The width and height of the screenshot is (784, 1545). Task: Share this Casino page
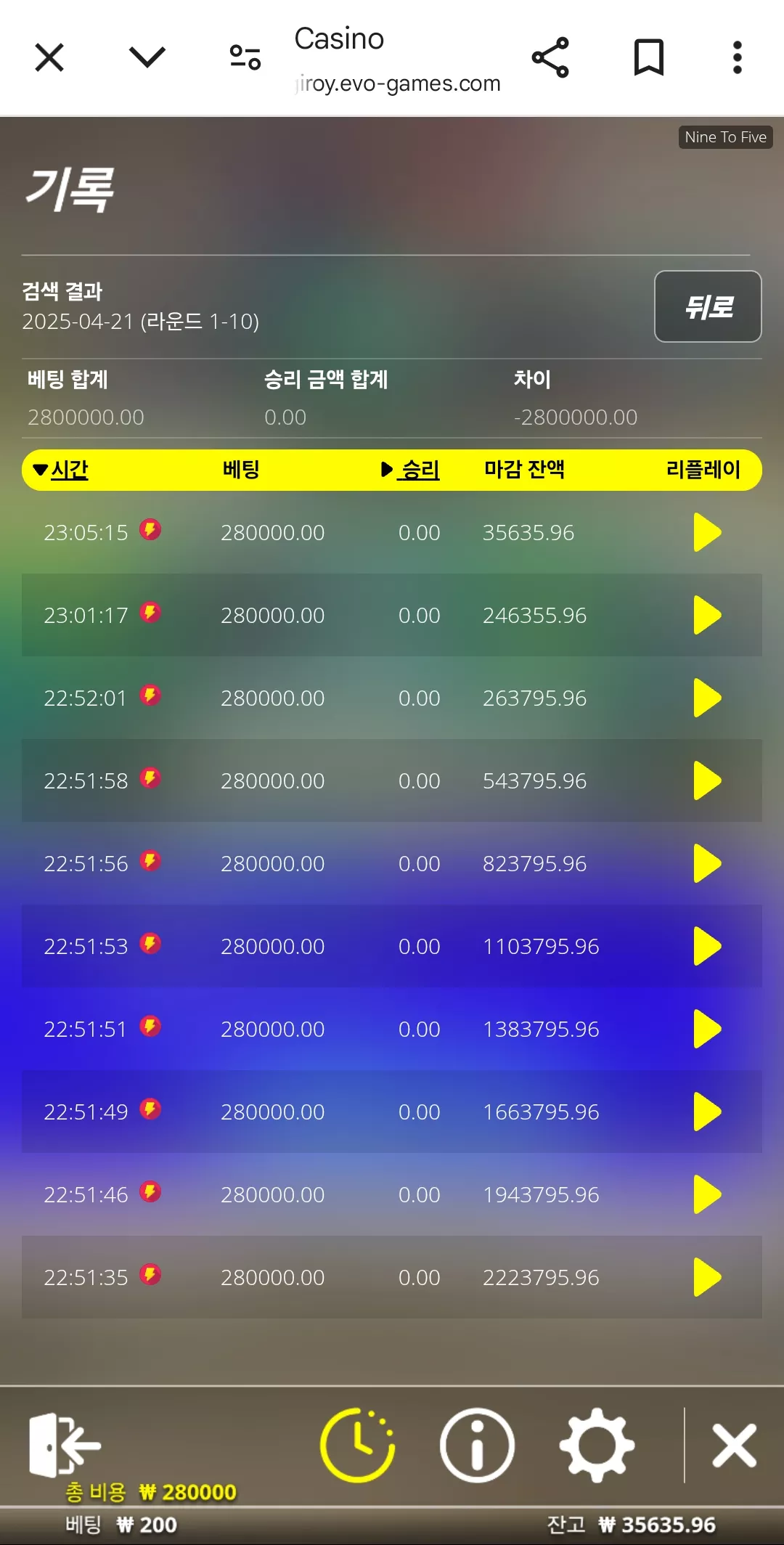(x=550, y=57)
